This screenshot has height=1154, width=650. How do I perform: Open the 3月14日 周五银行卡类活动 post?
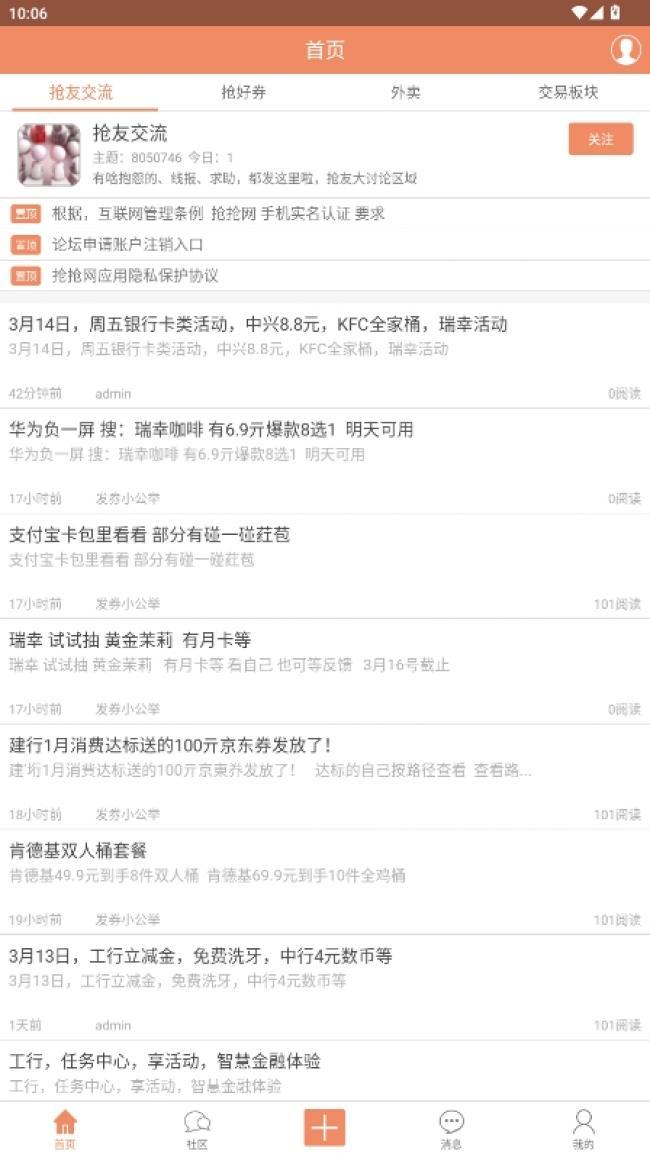(x=258, y=324)
